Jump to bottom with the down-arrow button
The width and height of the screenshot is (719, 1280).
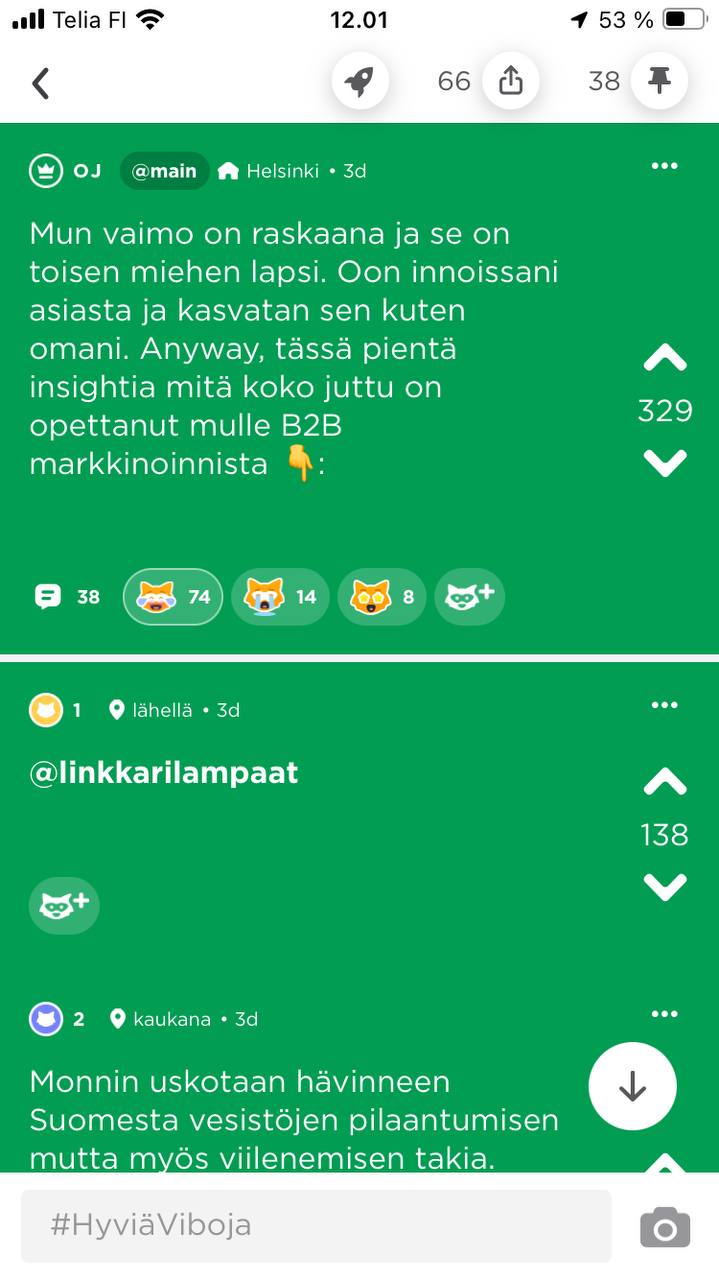coord(632,1087)
